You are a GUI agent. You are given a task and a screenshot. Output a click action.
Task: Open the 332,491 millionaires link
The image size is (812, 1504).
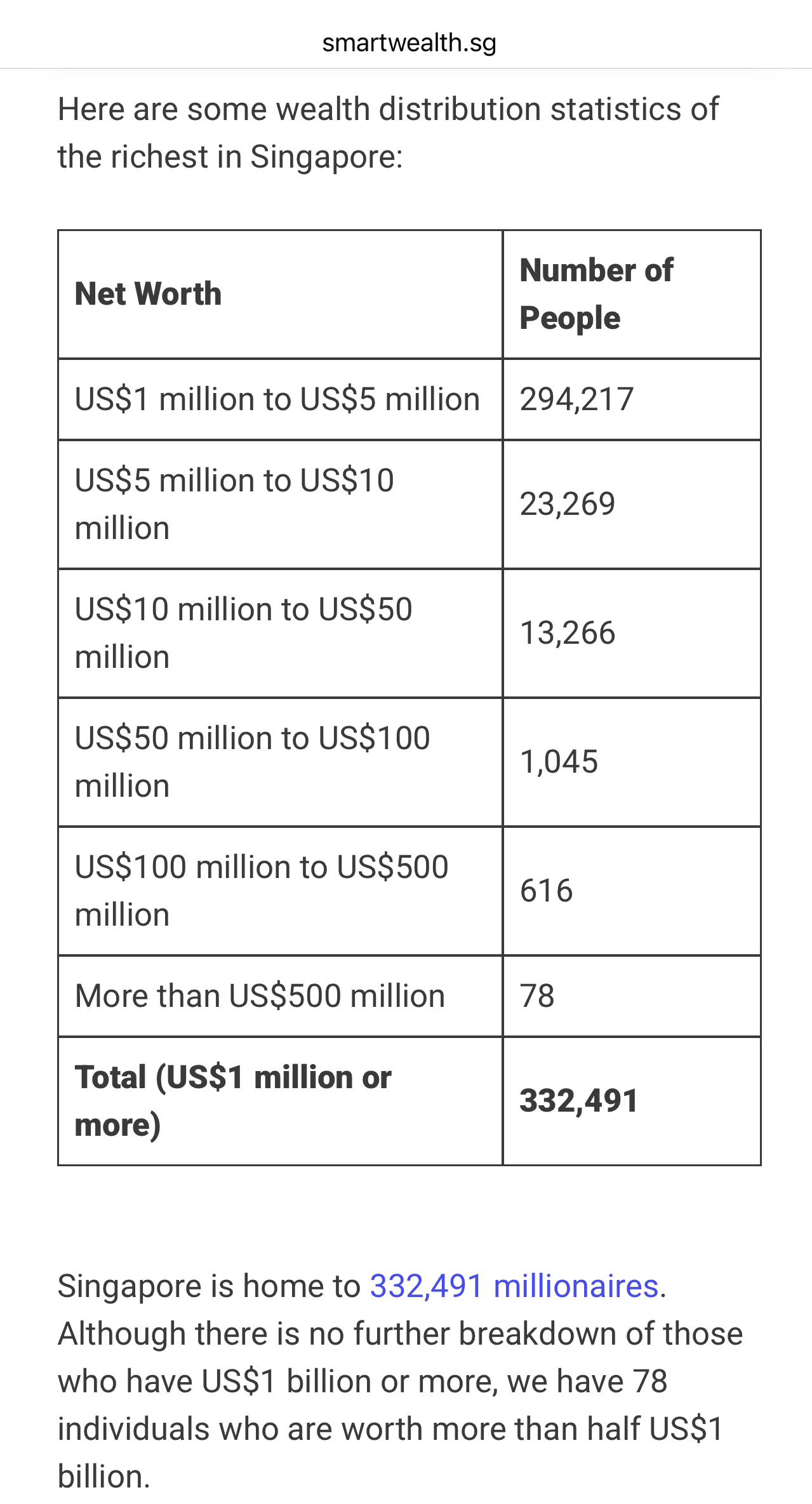(x=514, y=1286)
